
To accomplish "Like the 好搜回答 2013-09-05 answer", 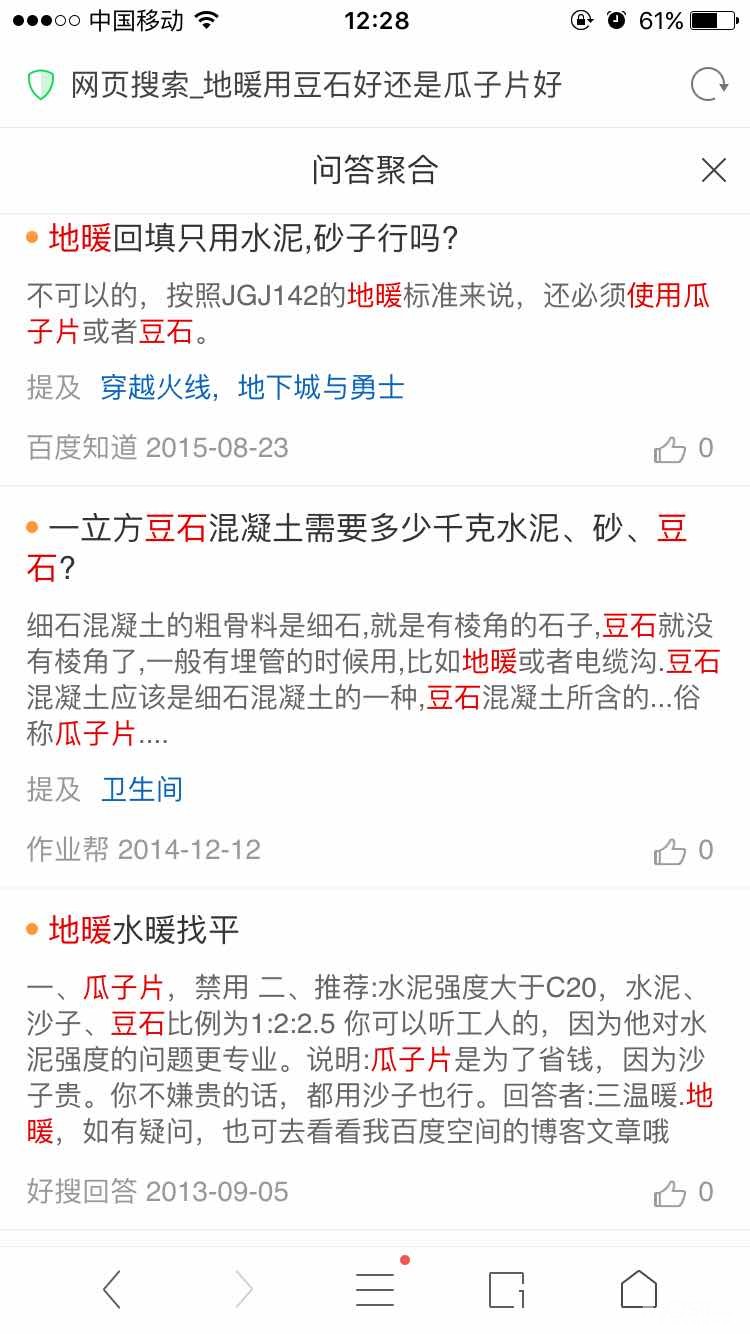I will pyautogui.click(x=671, y=1194).
